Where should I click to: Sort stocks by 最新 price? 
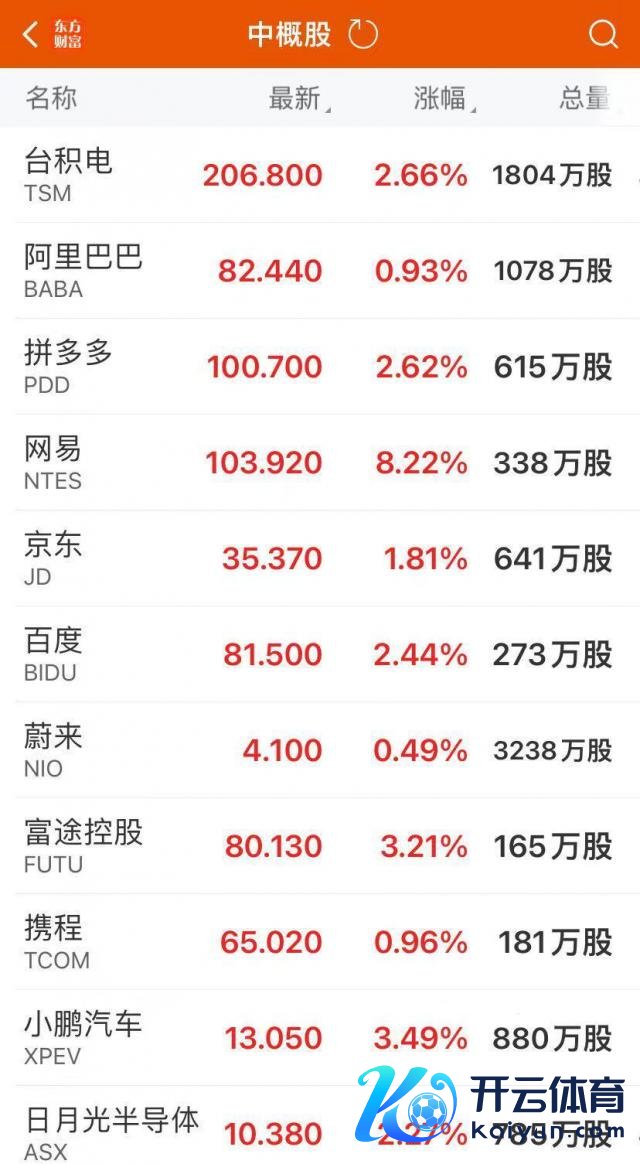tap(296, 98)
